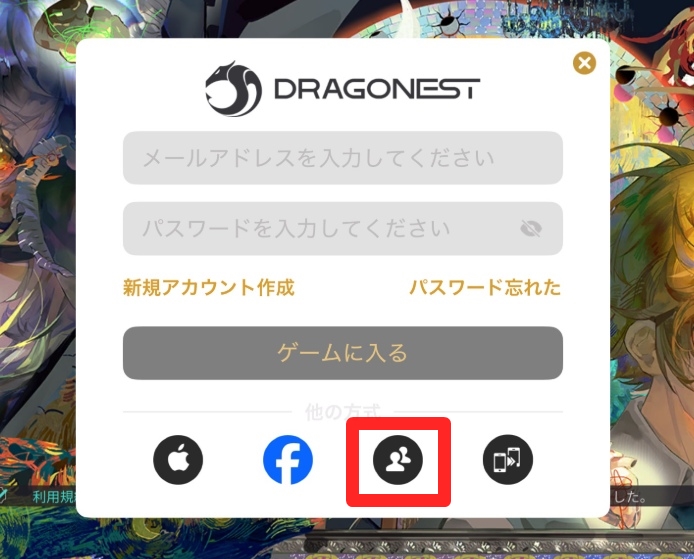Tap the password input field
694x559 pixels.
tap(320, 229)
